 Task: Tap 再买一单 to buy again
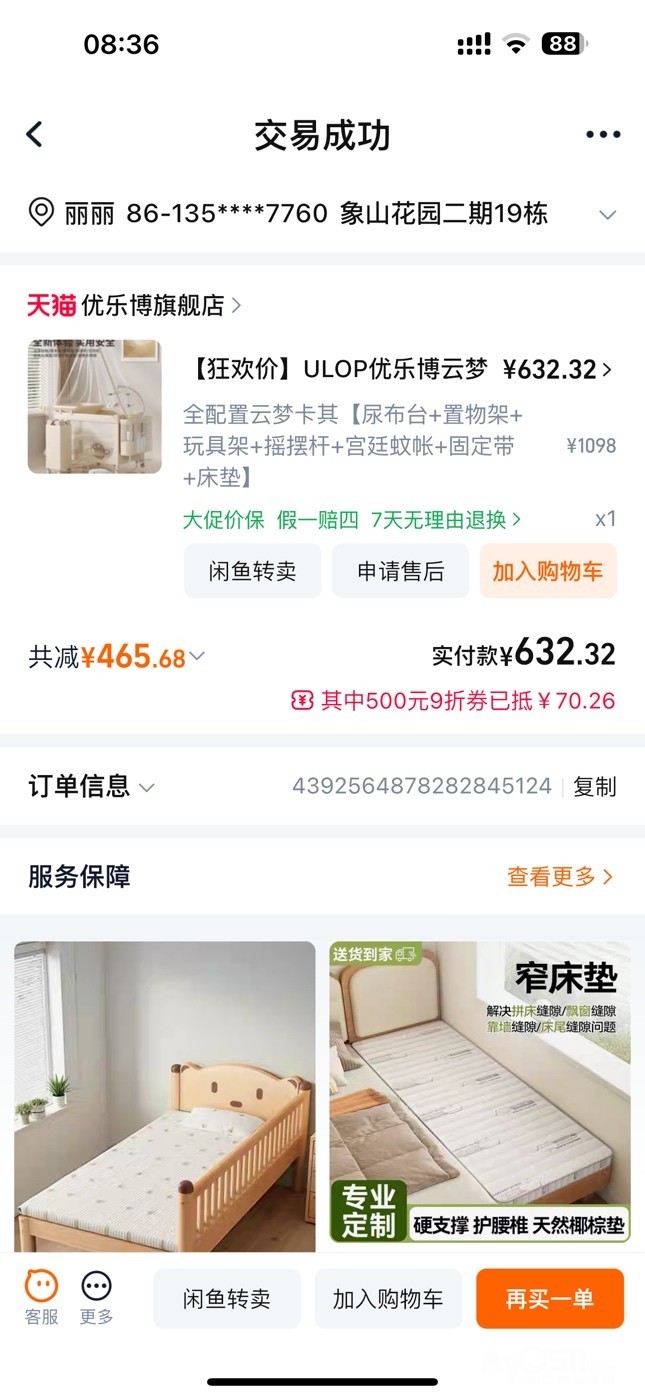tap(549, 1299)
